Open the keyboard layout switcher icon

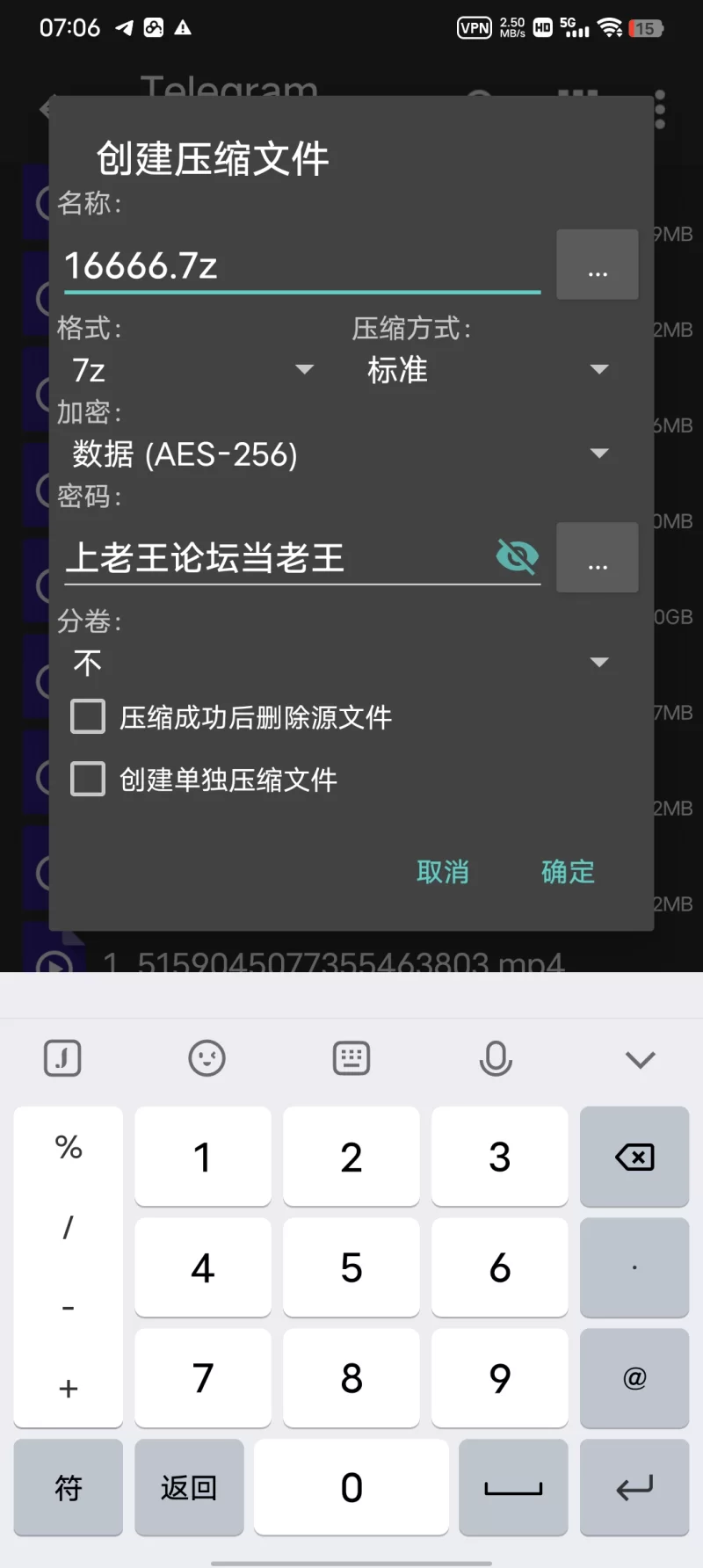(351, 1058)
